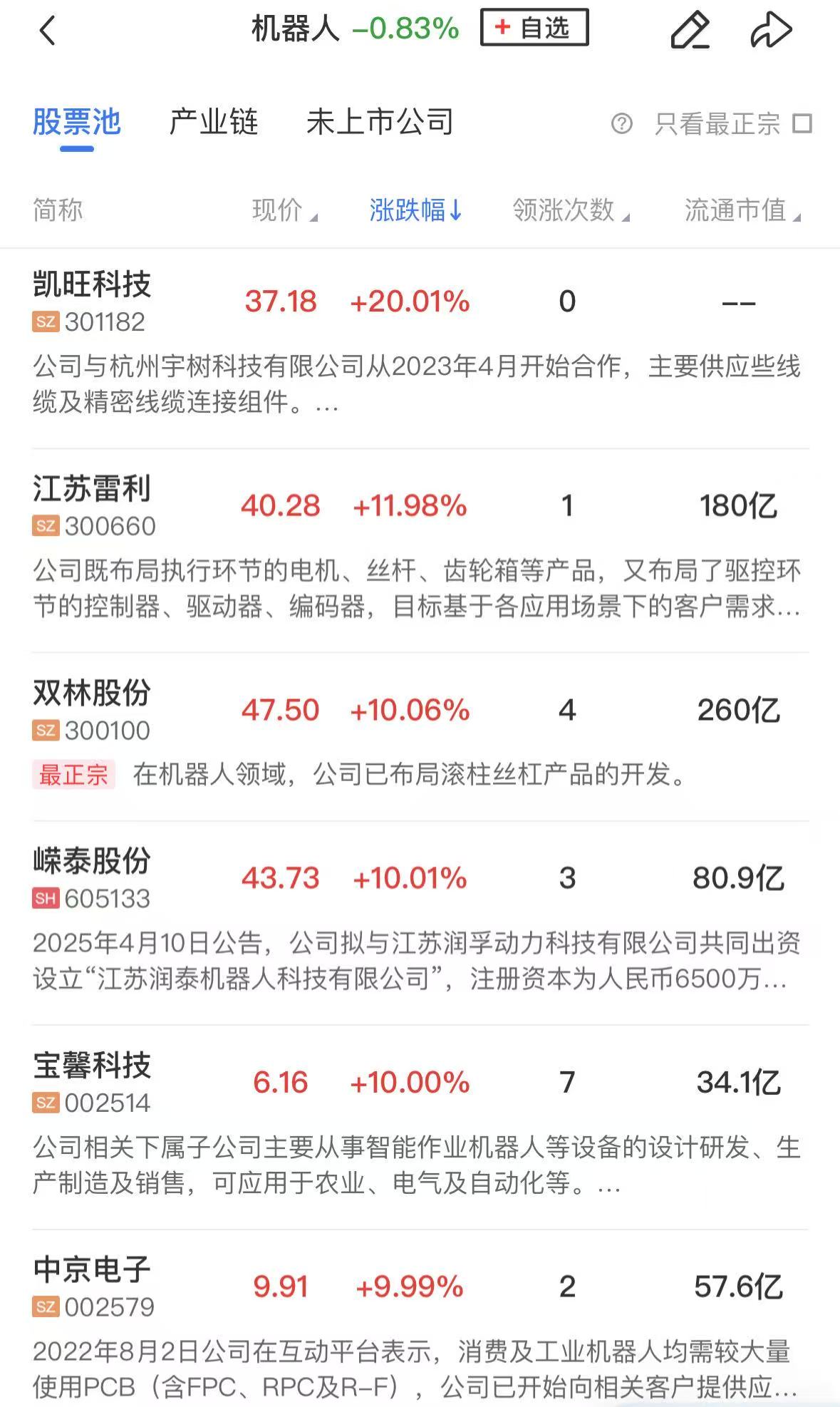
Task: Sort stocks by 流通市值
Action: click(742, 210)
